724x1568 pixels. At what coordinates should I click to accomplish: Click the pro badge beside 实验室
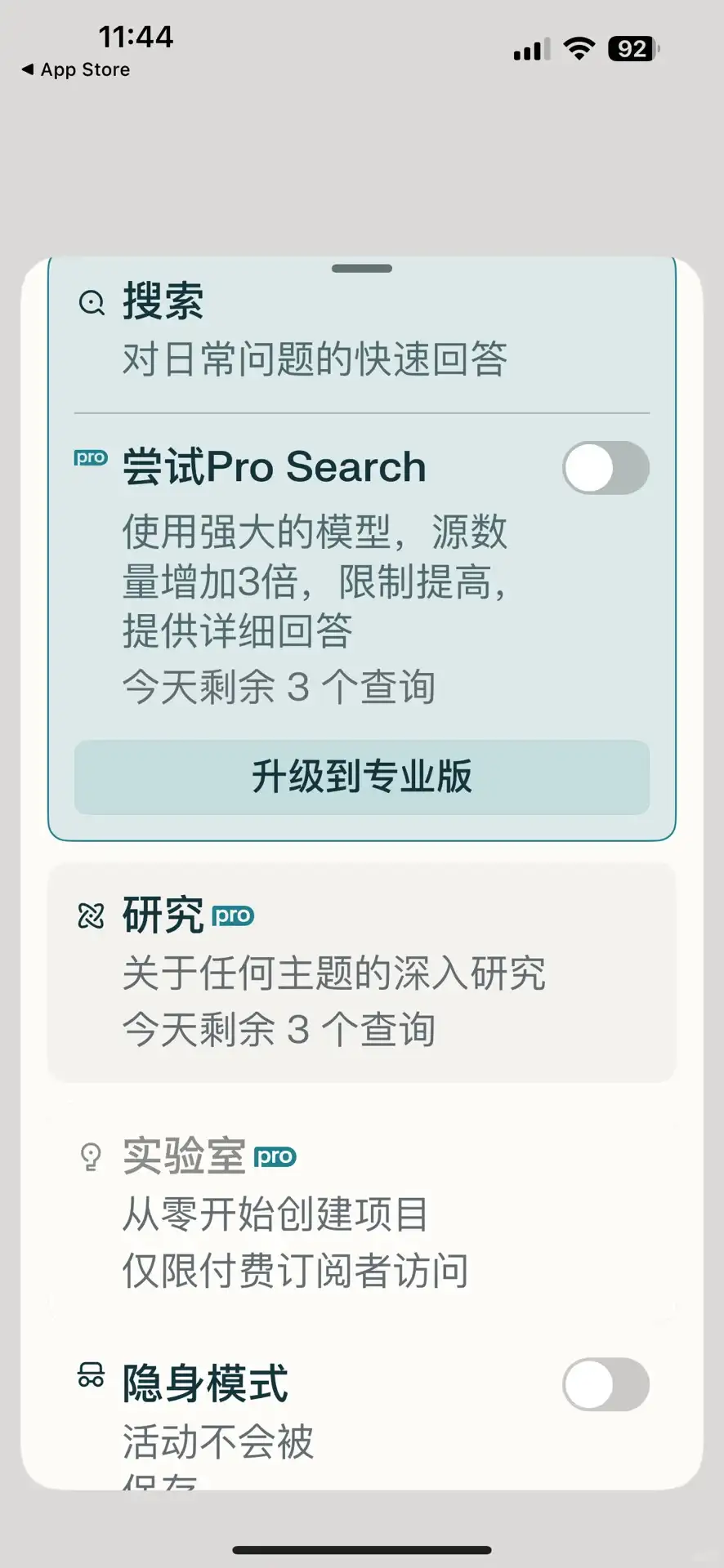point(275,1156)
